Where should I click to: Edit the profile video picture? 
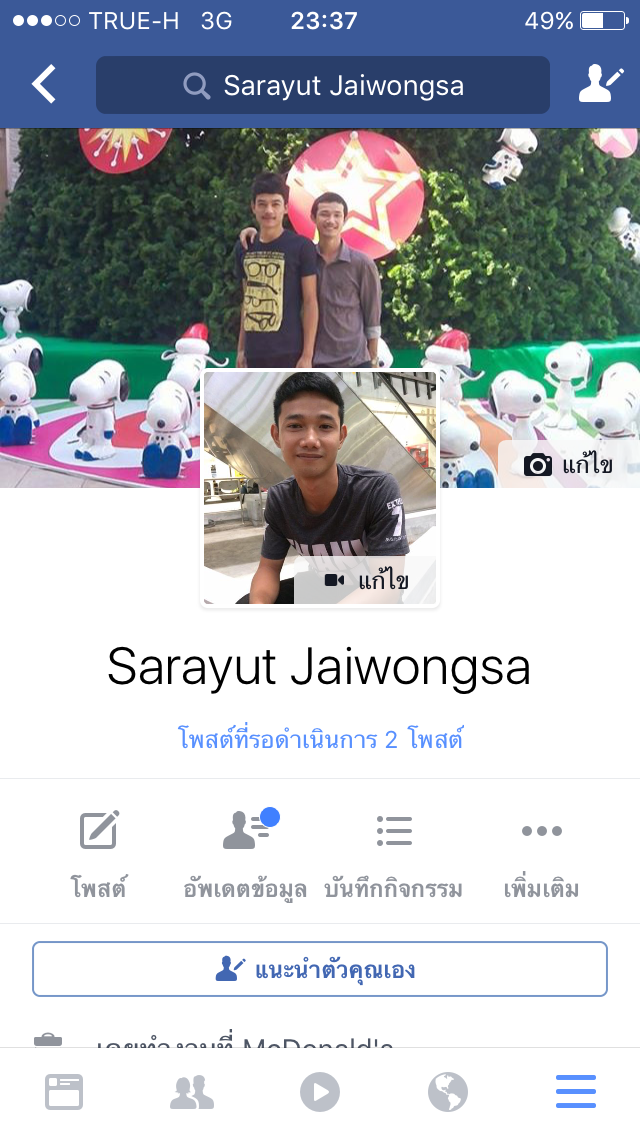[366, 581]
